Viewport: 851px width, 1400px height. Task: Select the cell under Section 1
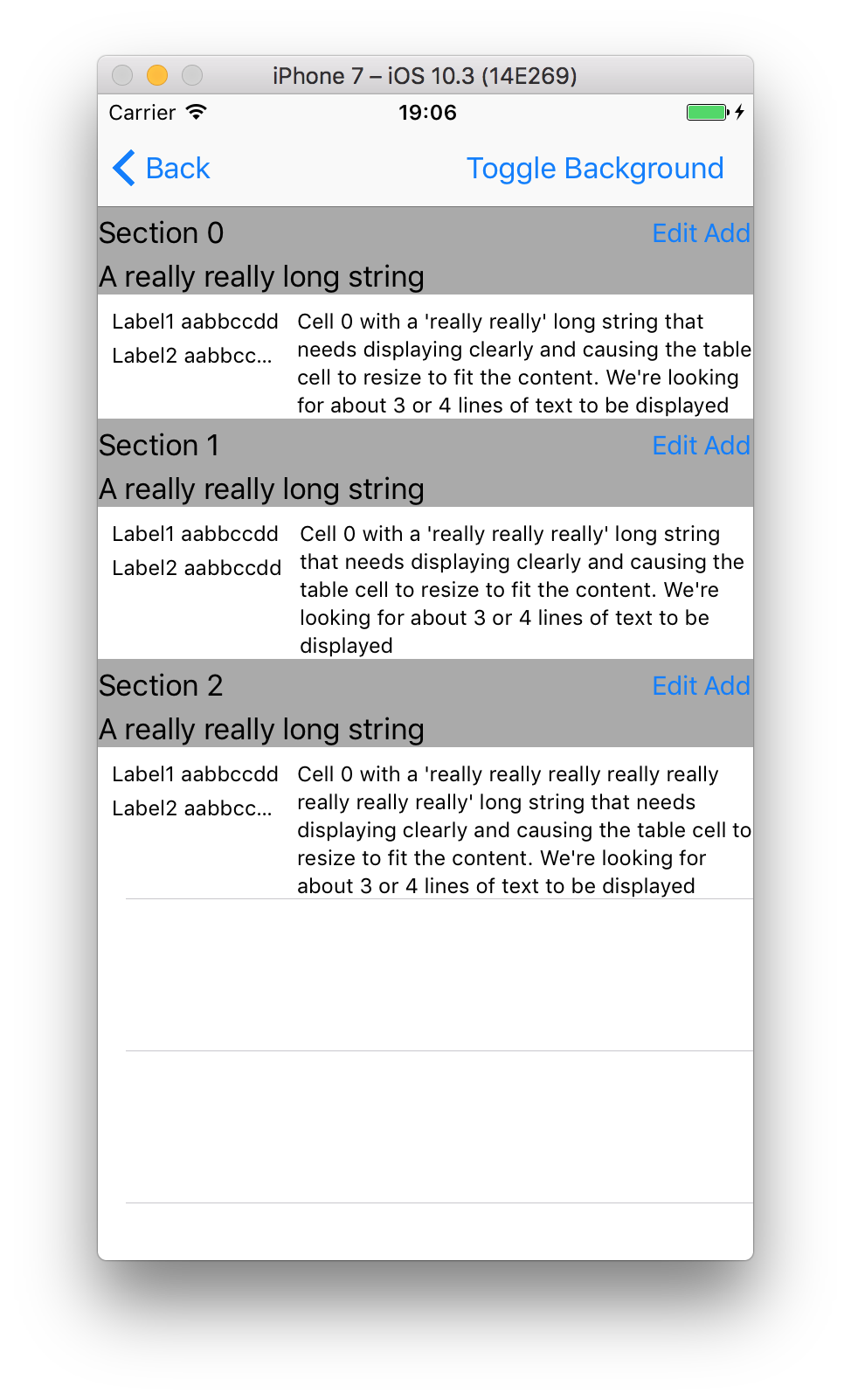pos(425,583)
